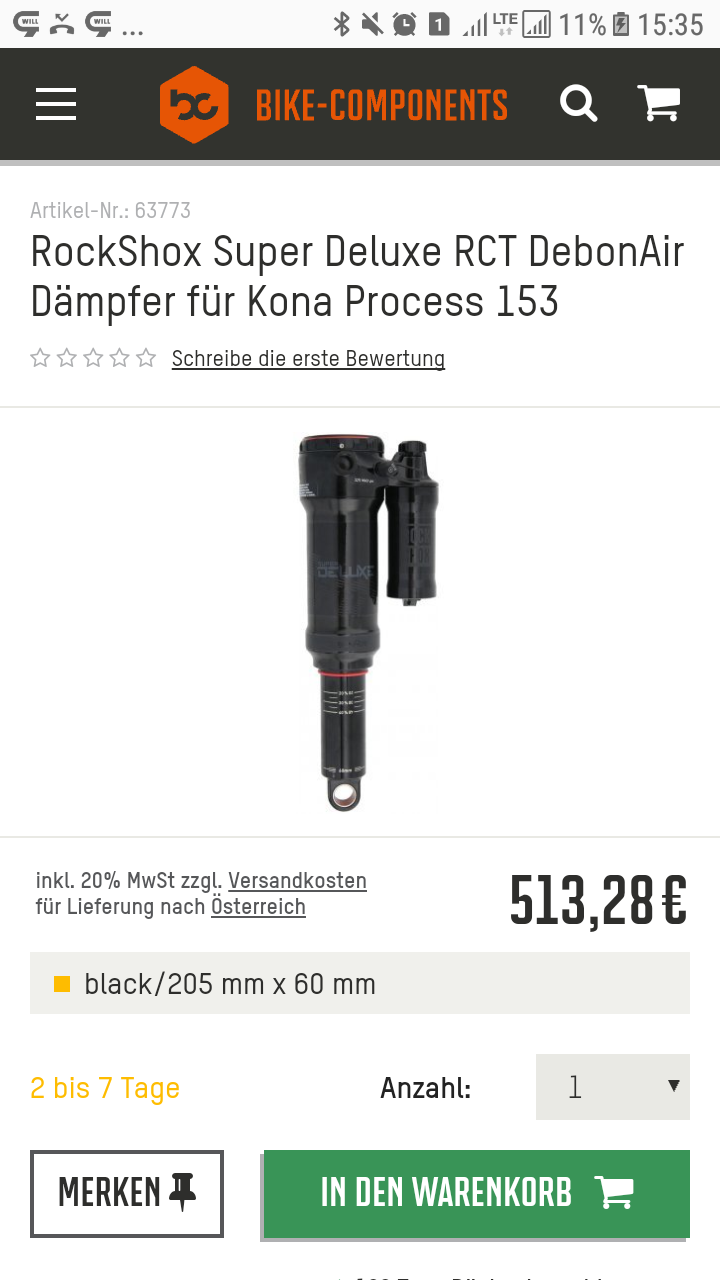This screenshot has width=720, height=1280.
Task: Tap "Schreibe die erste Bewertung" link
Action: [x=308, y=358]
